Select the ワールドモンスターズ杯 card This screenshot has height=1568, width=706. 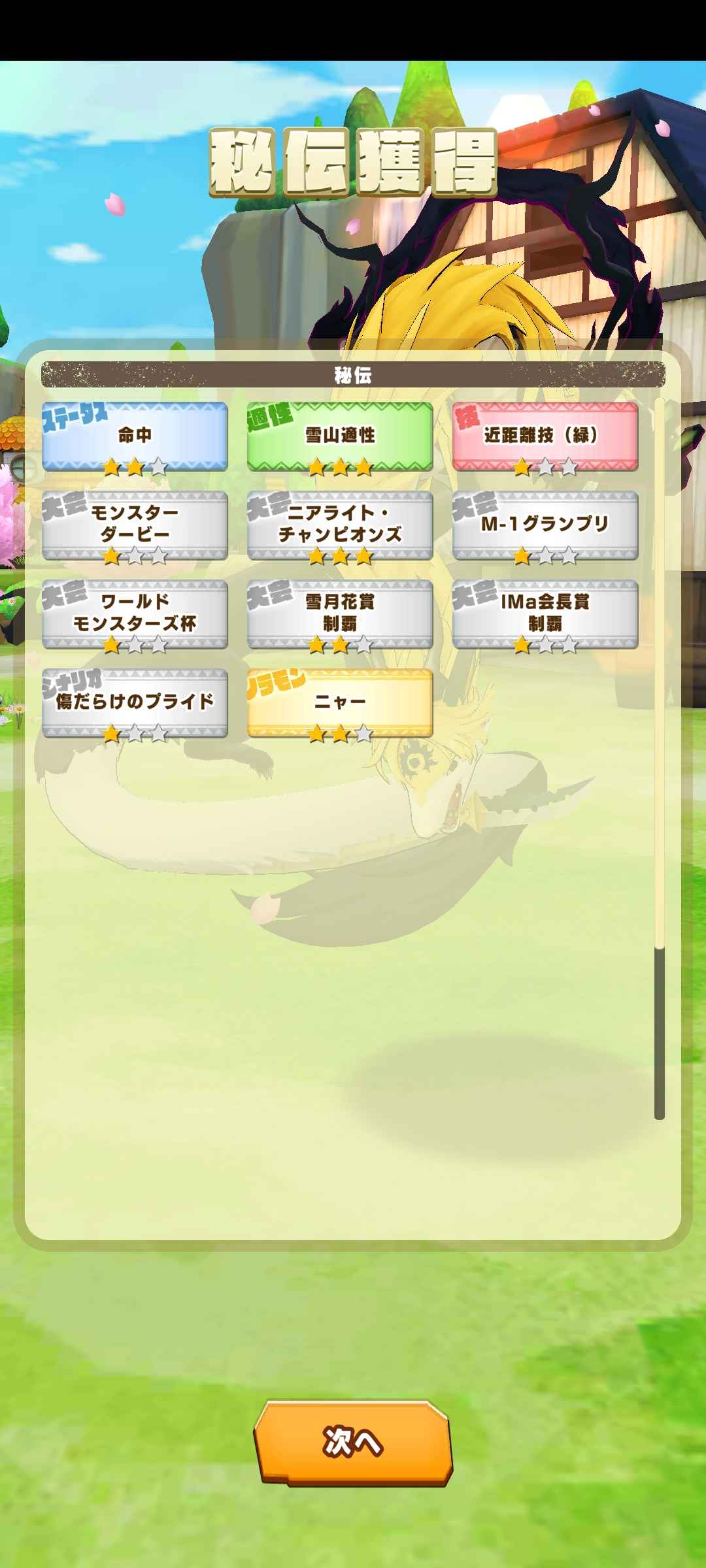pyautogui.click(x=135, y=613)
